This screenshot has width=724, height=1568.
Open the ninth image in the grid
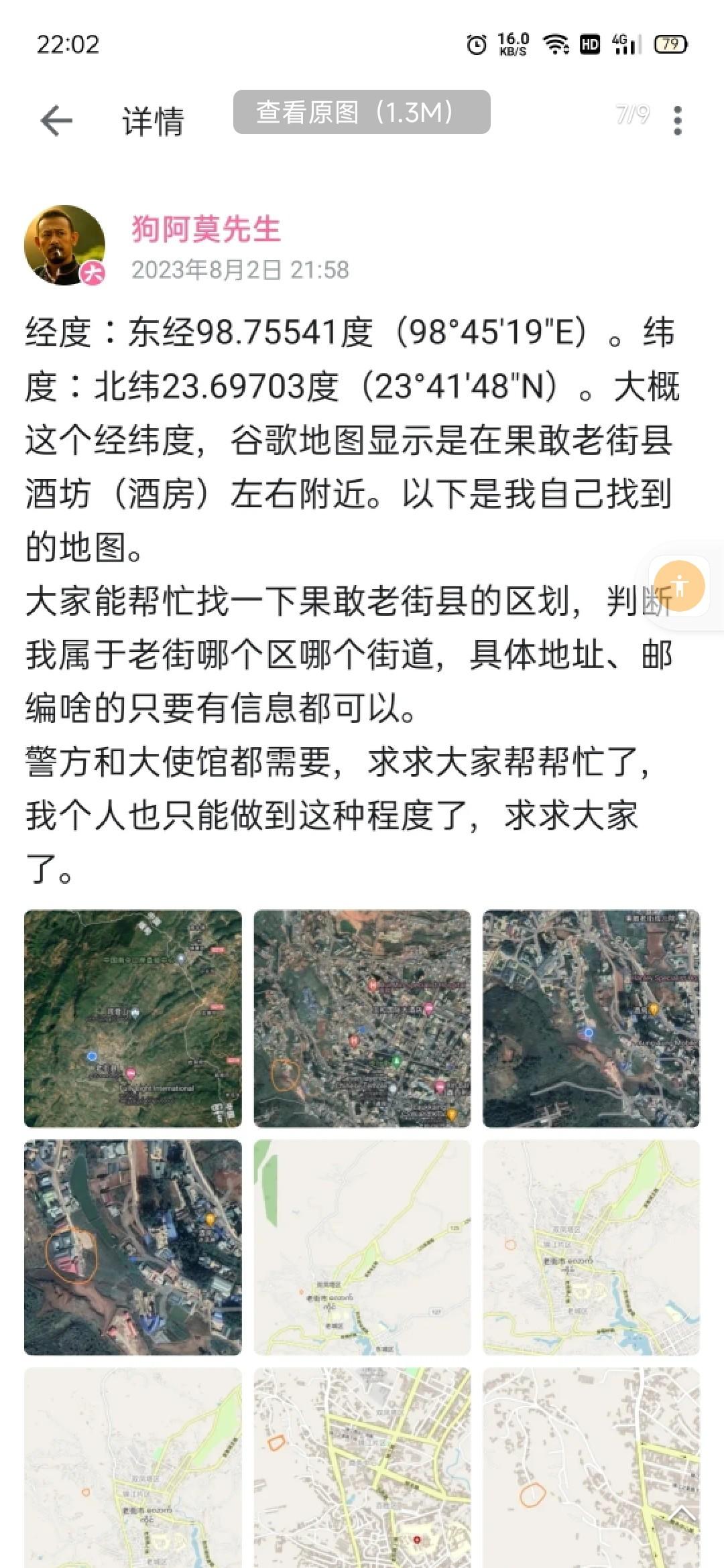pyautogui.click(x=591, y=1467)
